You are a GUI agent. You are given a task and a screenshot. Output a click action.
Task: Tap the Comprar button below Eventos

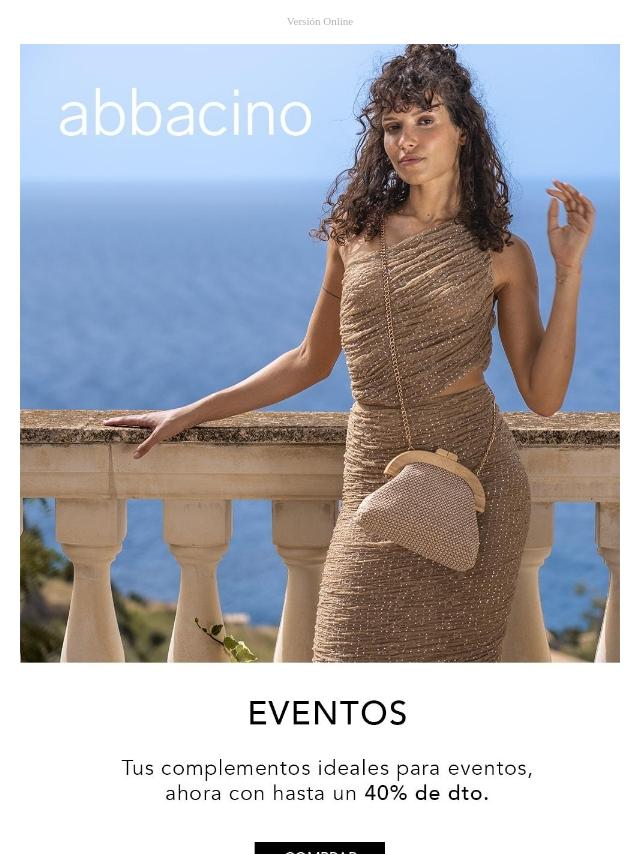click(x=319, y=849)
